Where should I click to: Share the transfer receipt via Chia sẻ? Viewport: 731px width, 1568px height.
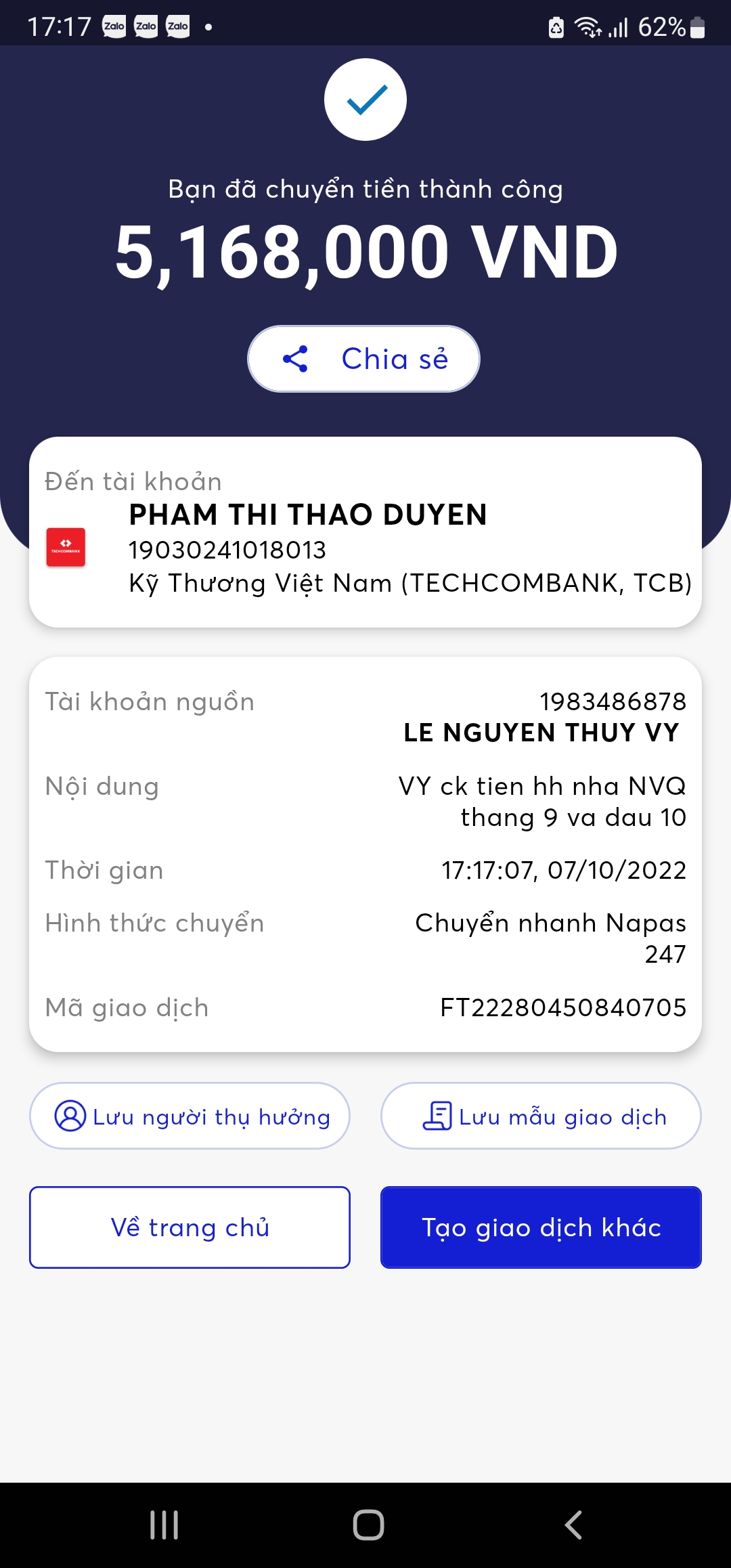click(x=364, y=359)
